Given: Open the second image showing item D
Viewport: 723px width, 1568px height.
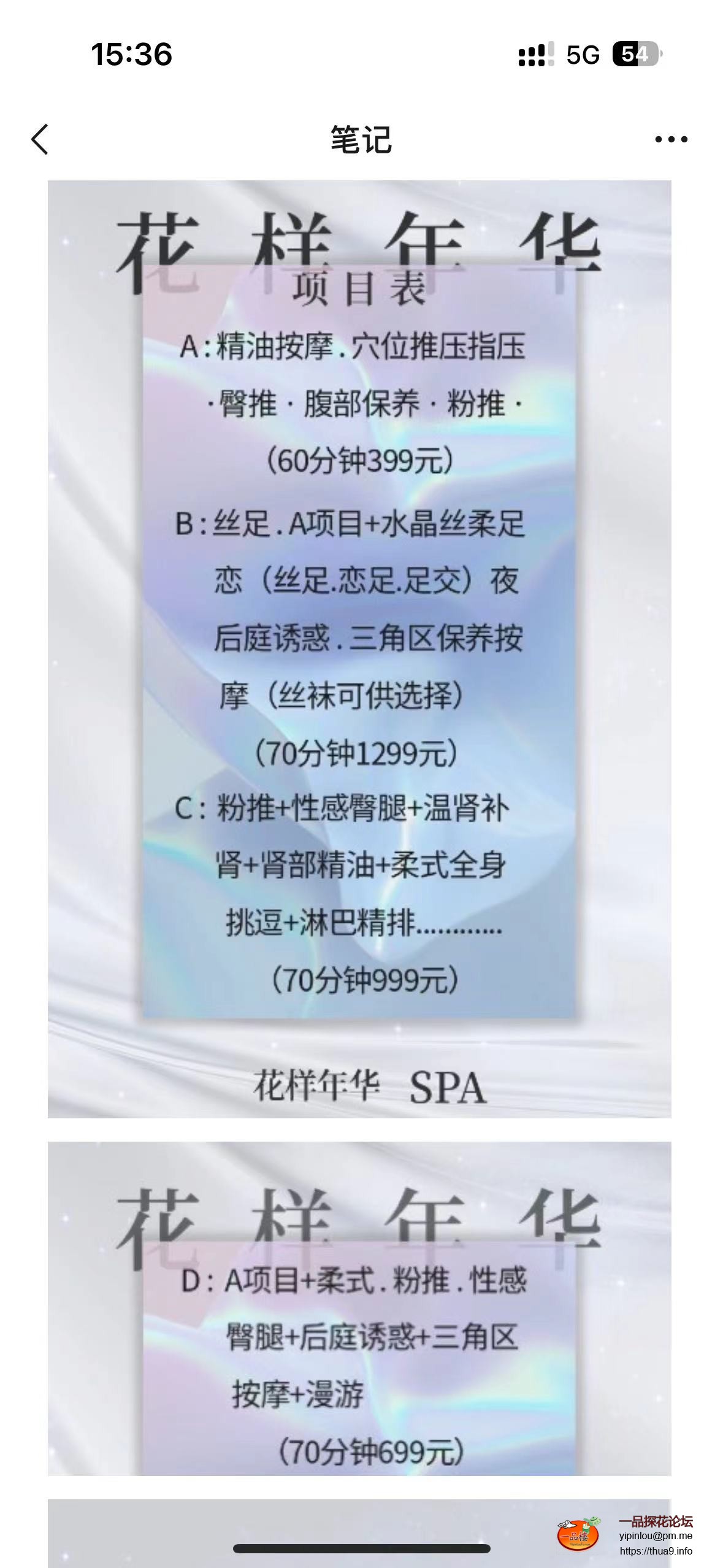Looking at the screenshot, I should click(359, 1308).
